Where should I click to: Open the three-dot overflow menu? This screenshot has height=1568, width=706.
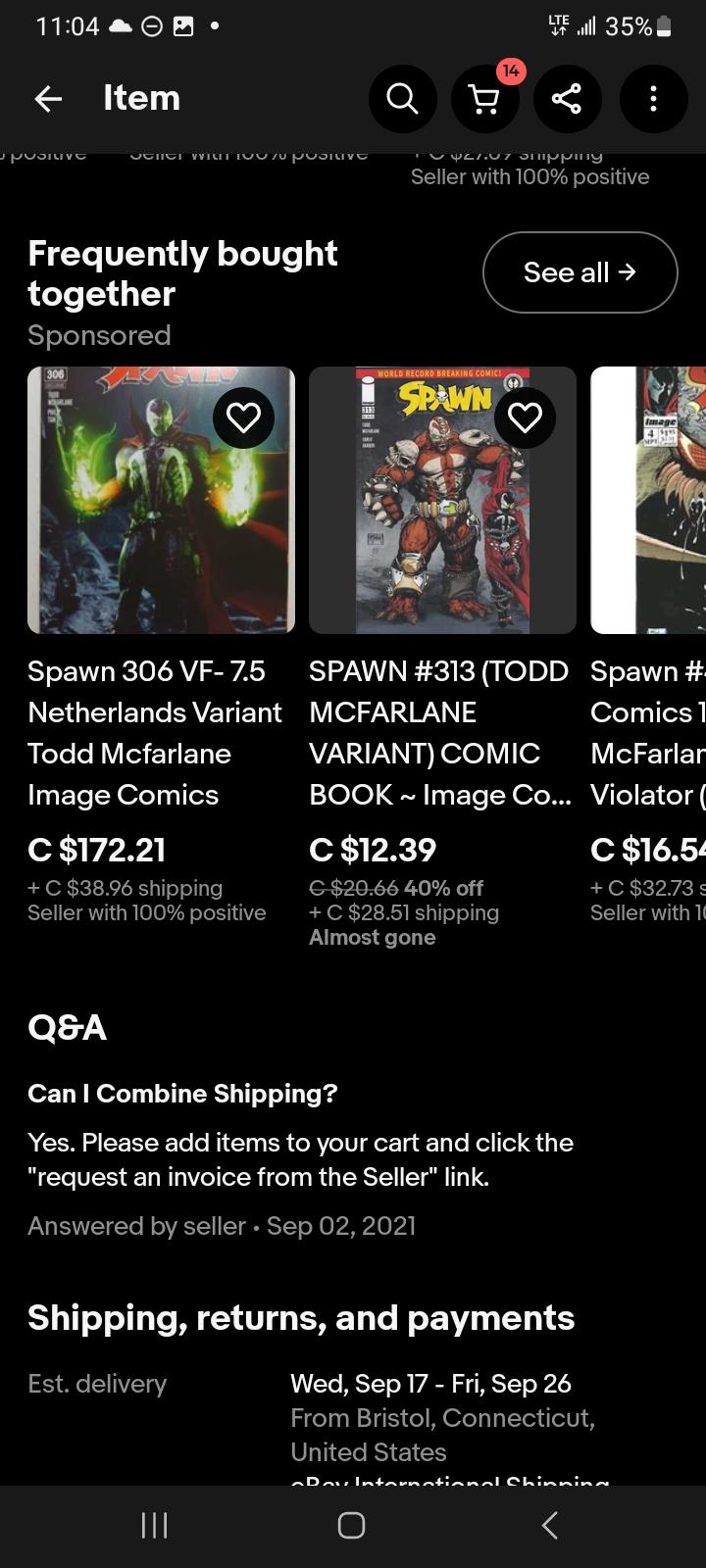click(x=653, y=98)
